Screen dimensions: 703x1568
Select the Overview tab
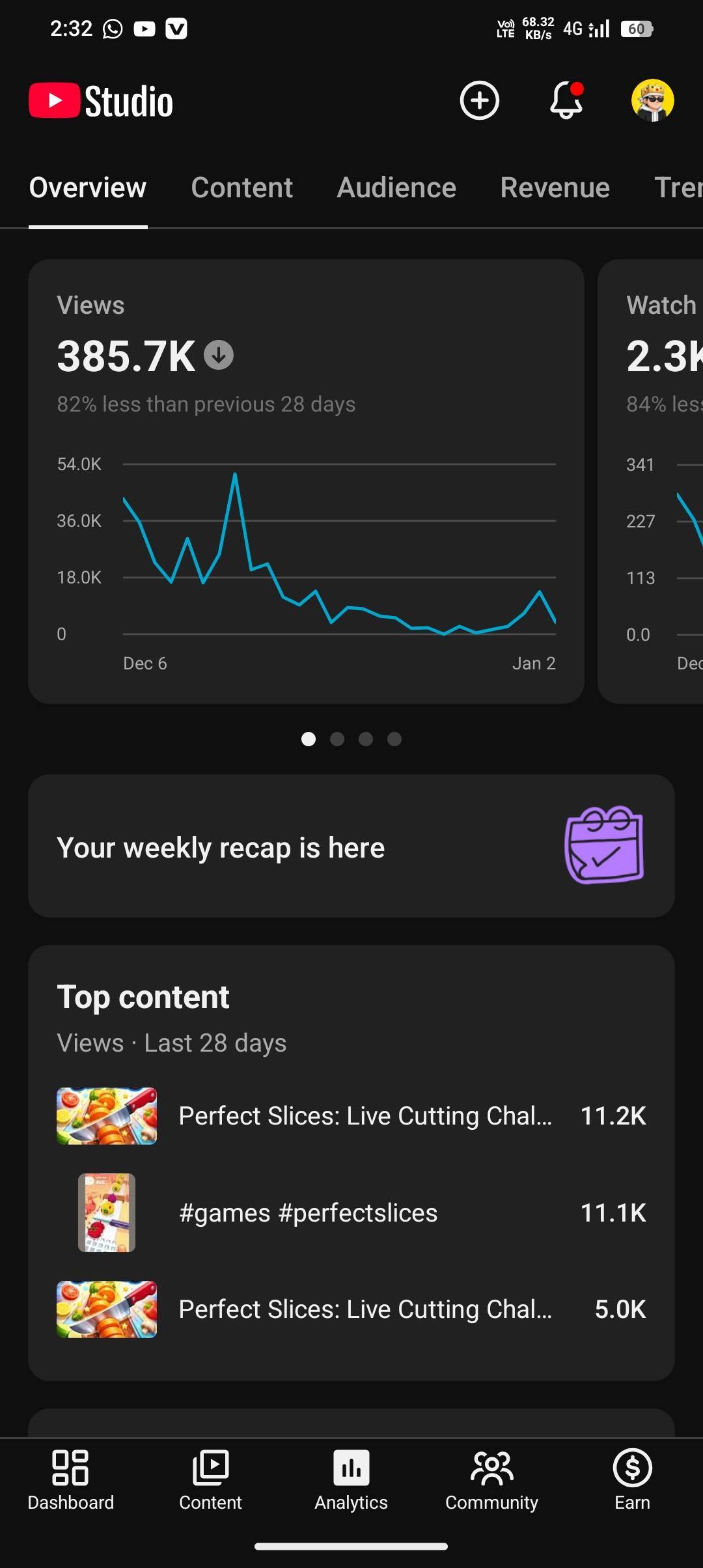88,188
